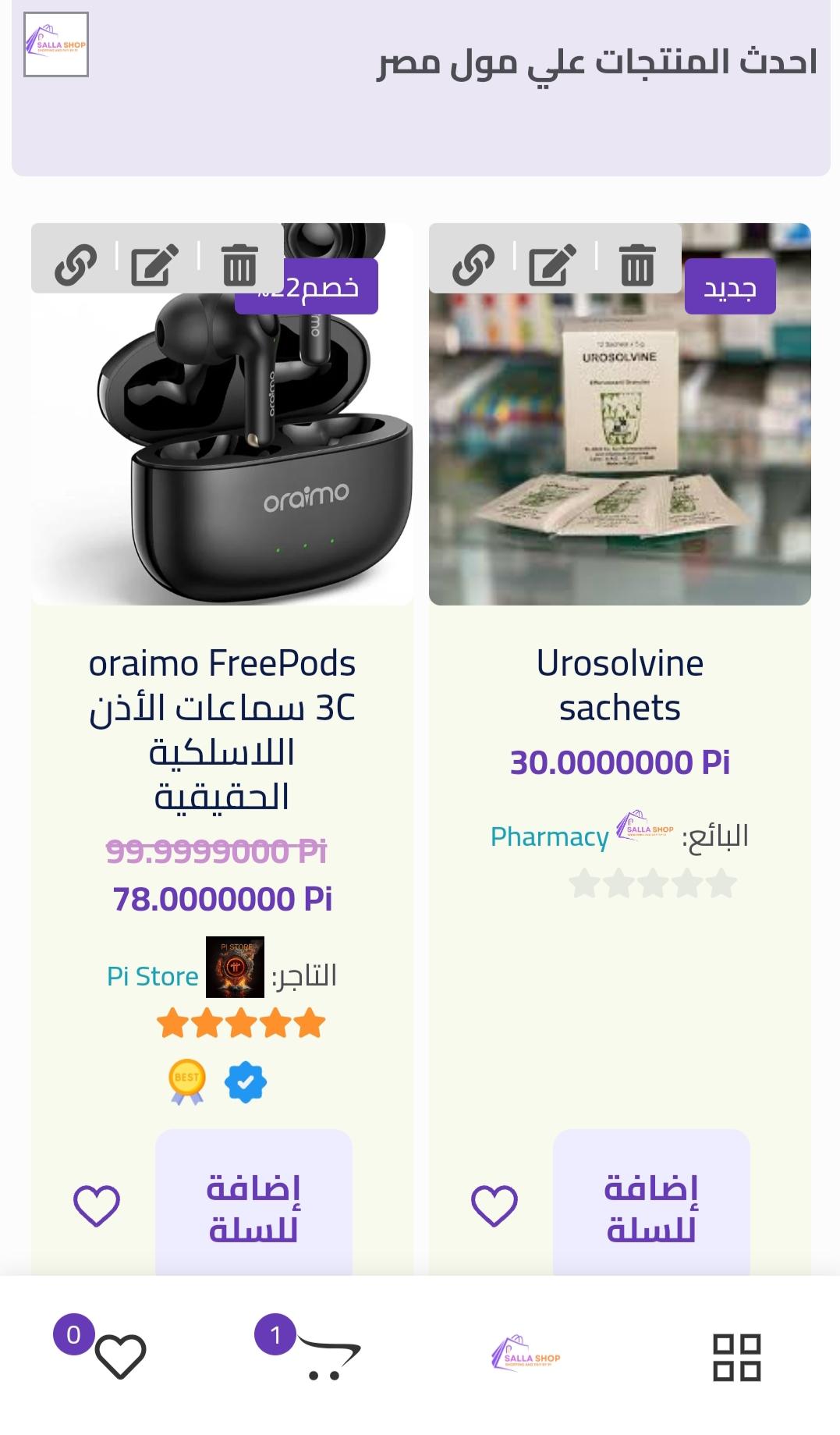Open the shopping cart with 1 item
The width and height of the screenshot is (840, 1435).
328,1358
